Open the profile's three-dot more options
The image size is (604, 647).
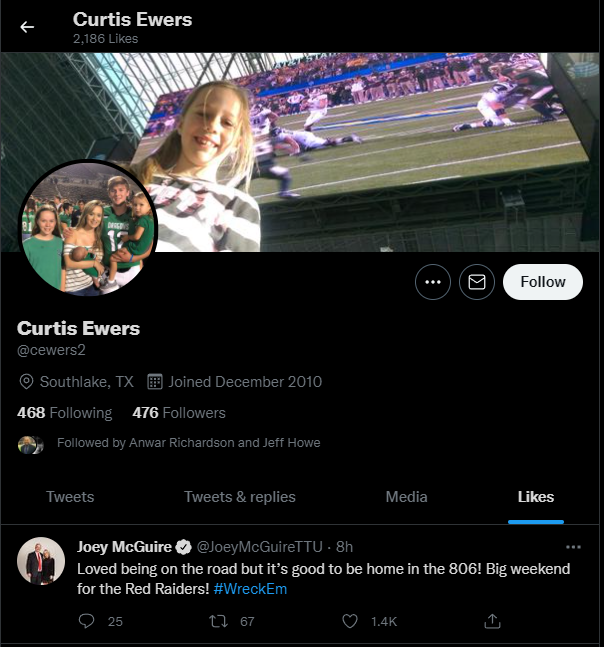point(432,282)
